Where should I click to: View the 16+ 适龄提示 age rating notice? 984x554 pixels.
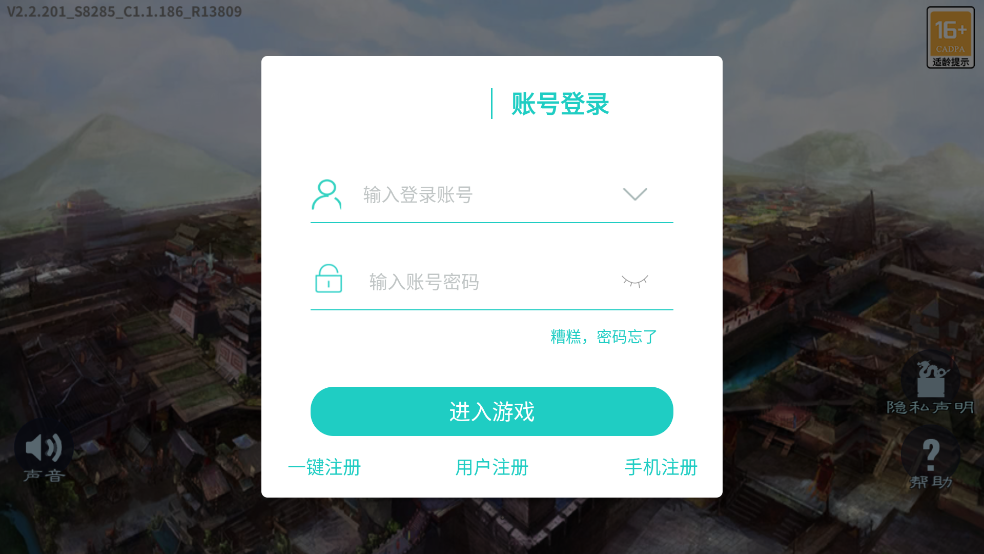point(950,37)
